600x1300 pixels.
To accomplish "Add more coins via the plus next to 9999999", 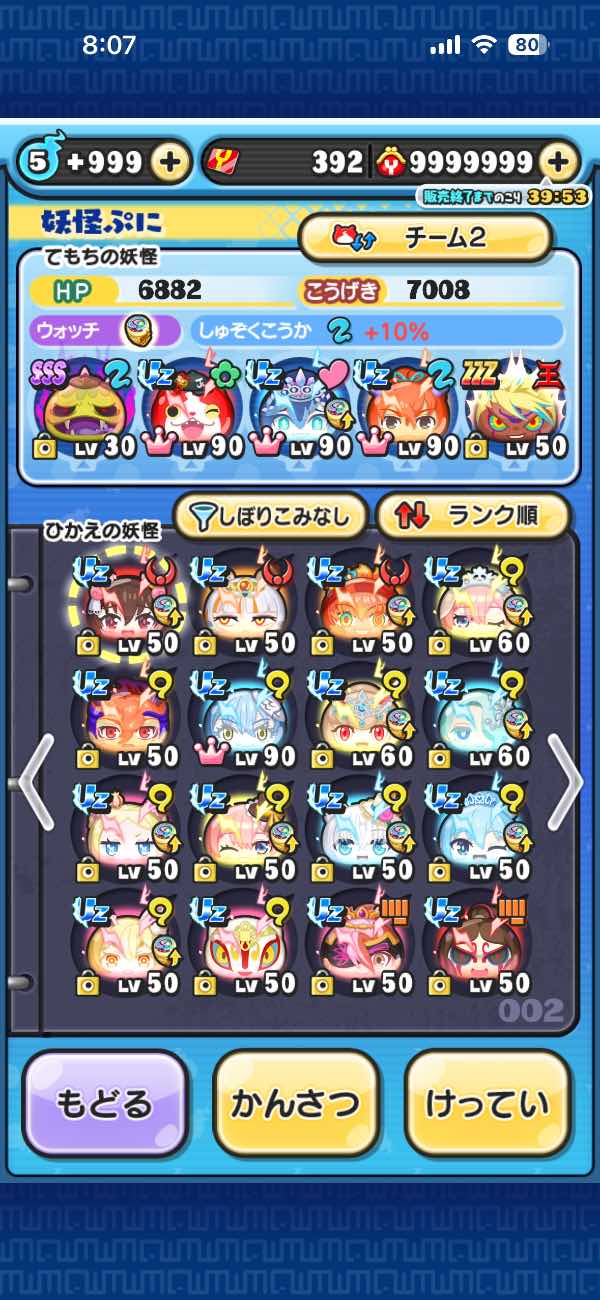I will 559,162.
